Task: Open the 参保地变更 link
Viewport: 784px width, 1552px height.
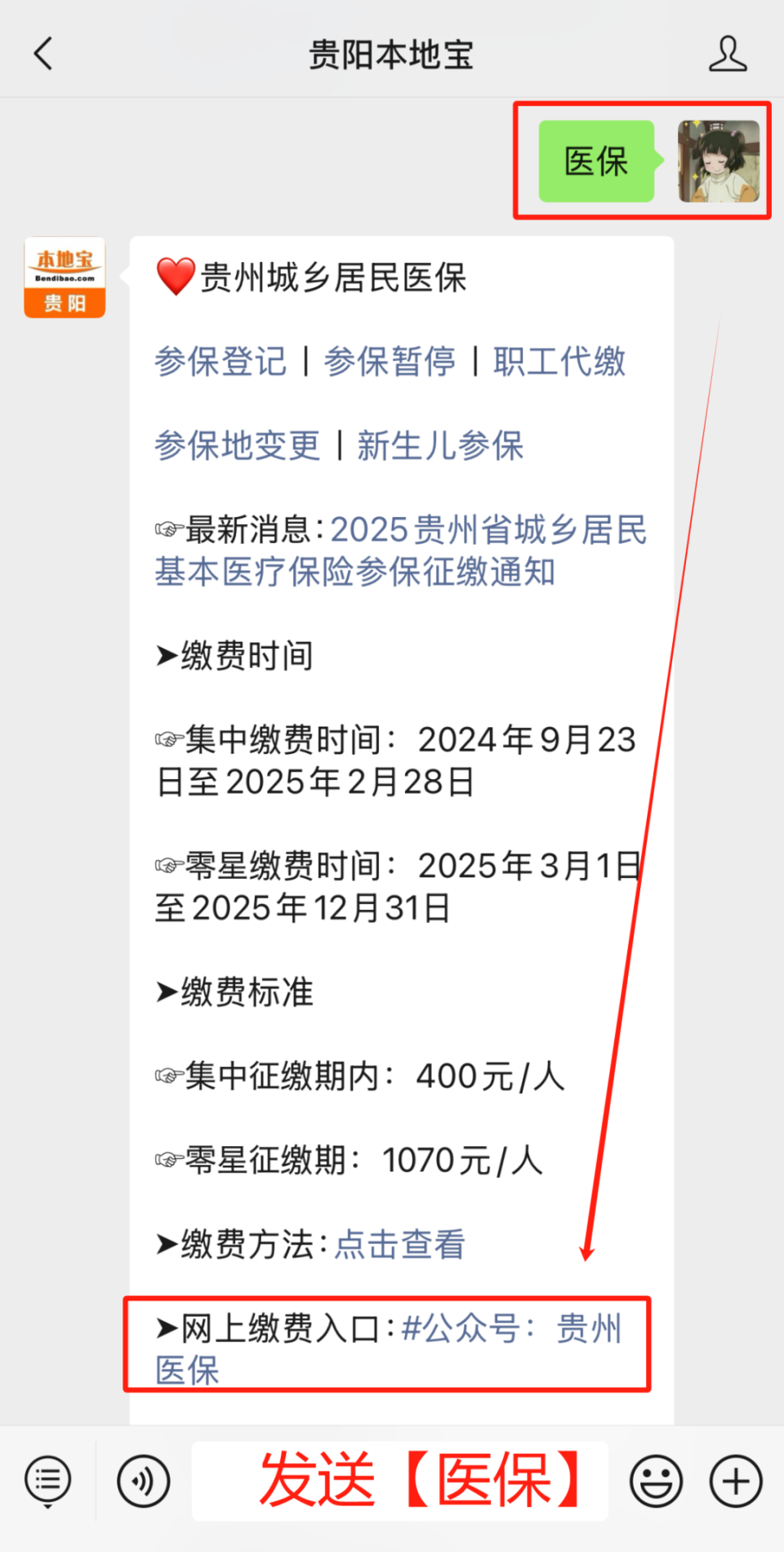Action: pos(238,445)
